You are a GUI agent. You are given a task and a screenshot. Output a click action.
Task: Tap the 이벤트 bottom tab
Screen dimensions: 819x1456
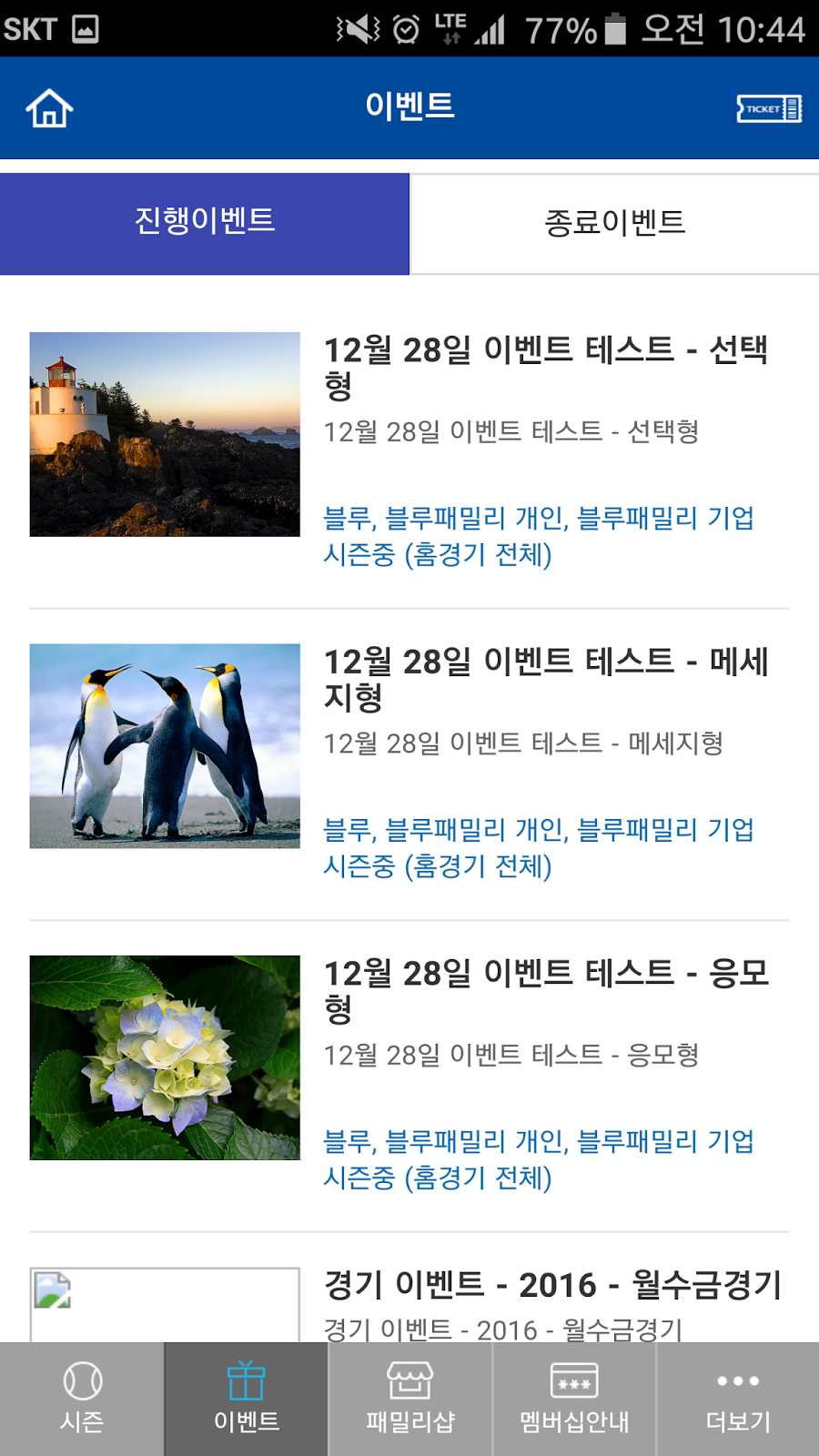pyautogui.click(x=246, y=1399)
